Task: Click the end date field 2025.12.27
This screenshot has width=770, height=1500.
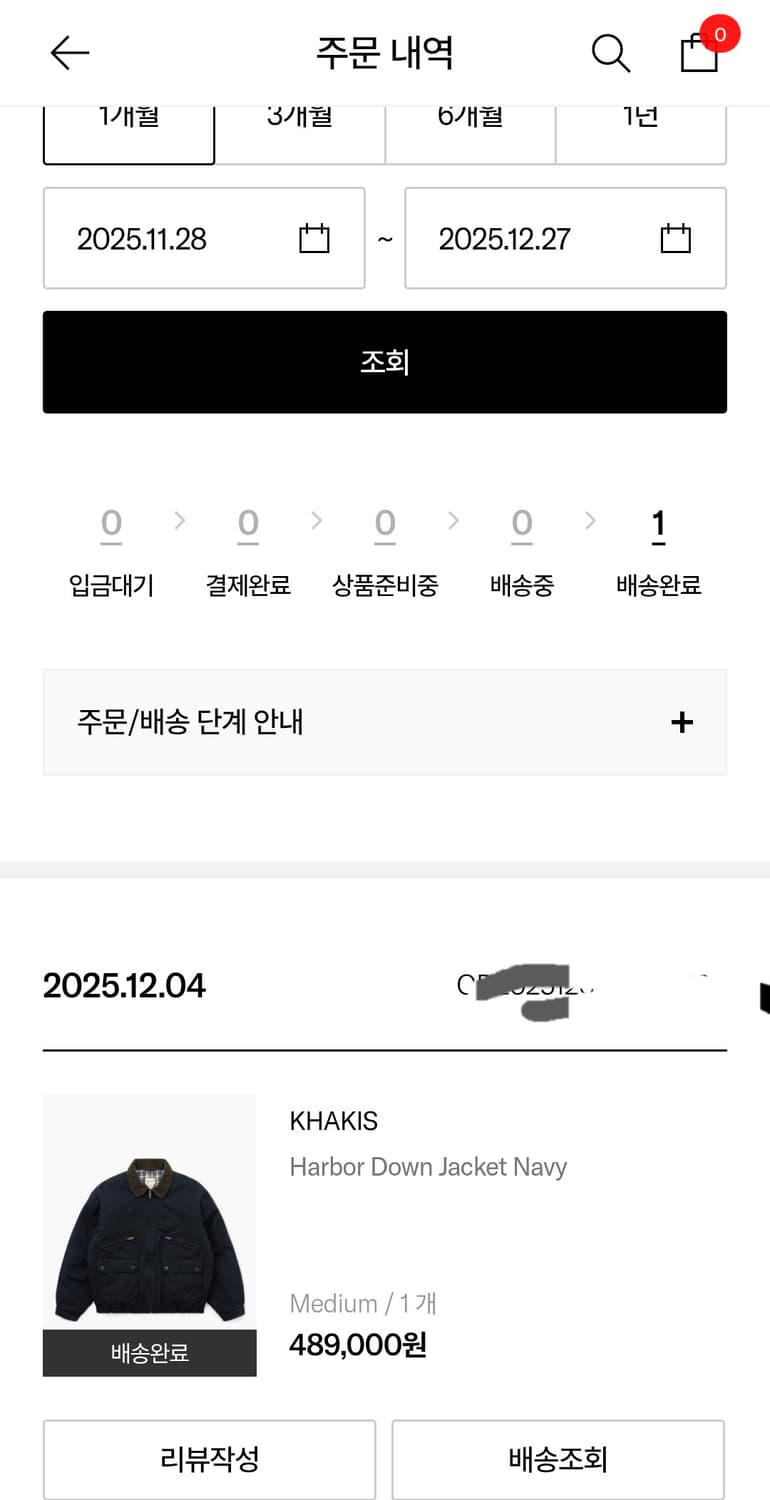Action: (520, 238)
